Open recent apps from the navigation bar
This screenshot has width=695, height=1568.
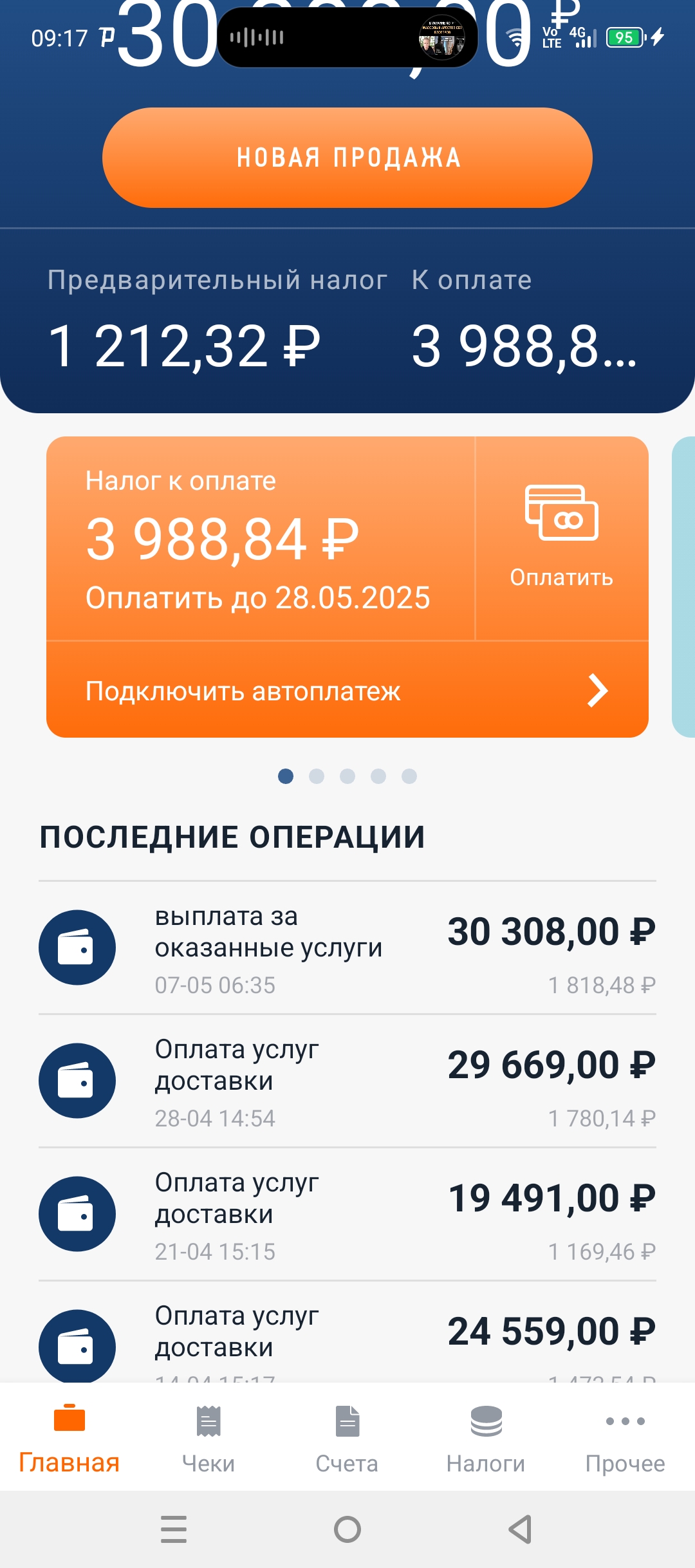(x=174, y=1529)
